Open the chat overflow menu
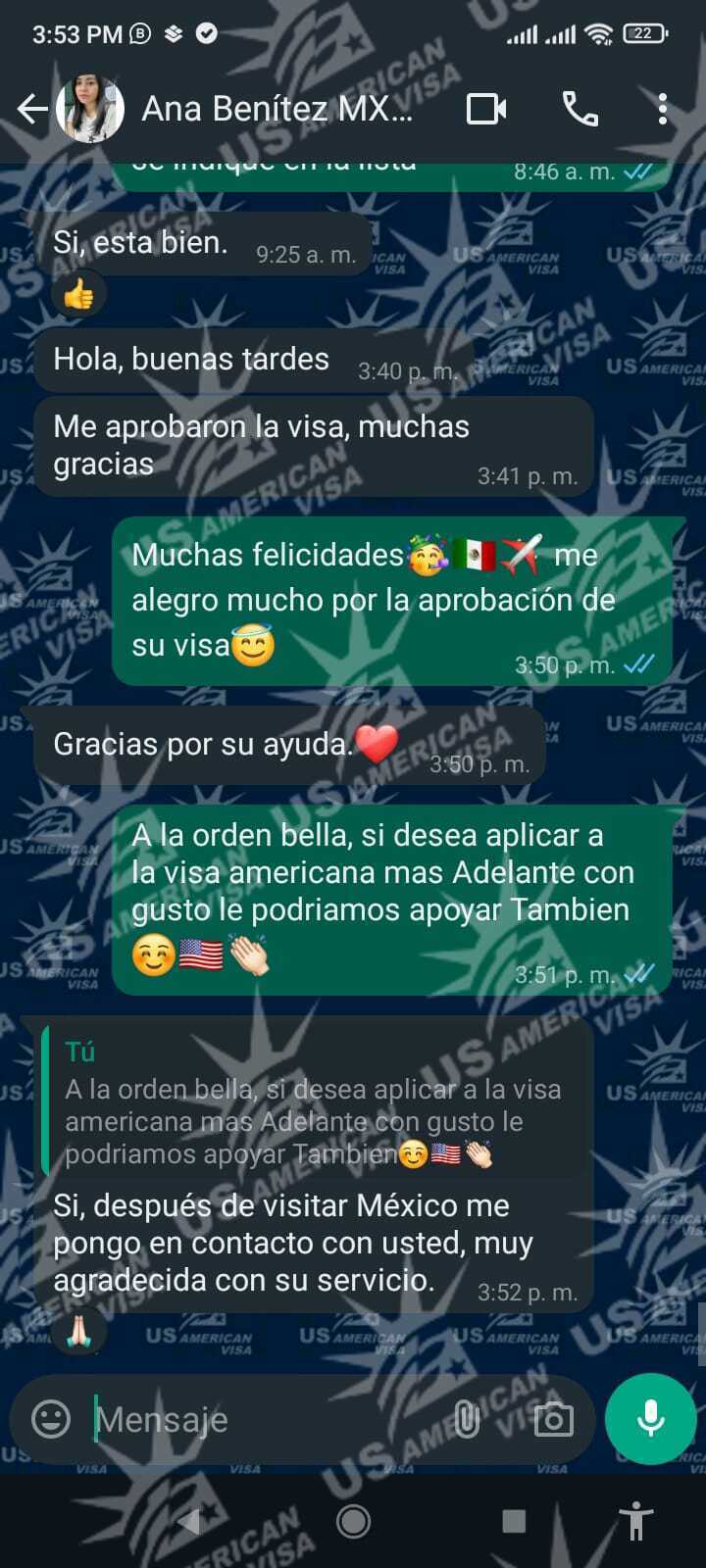 click(x=663, y=109)
